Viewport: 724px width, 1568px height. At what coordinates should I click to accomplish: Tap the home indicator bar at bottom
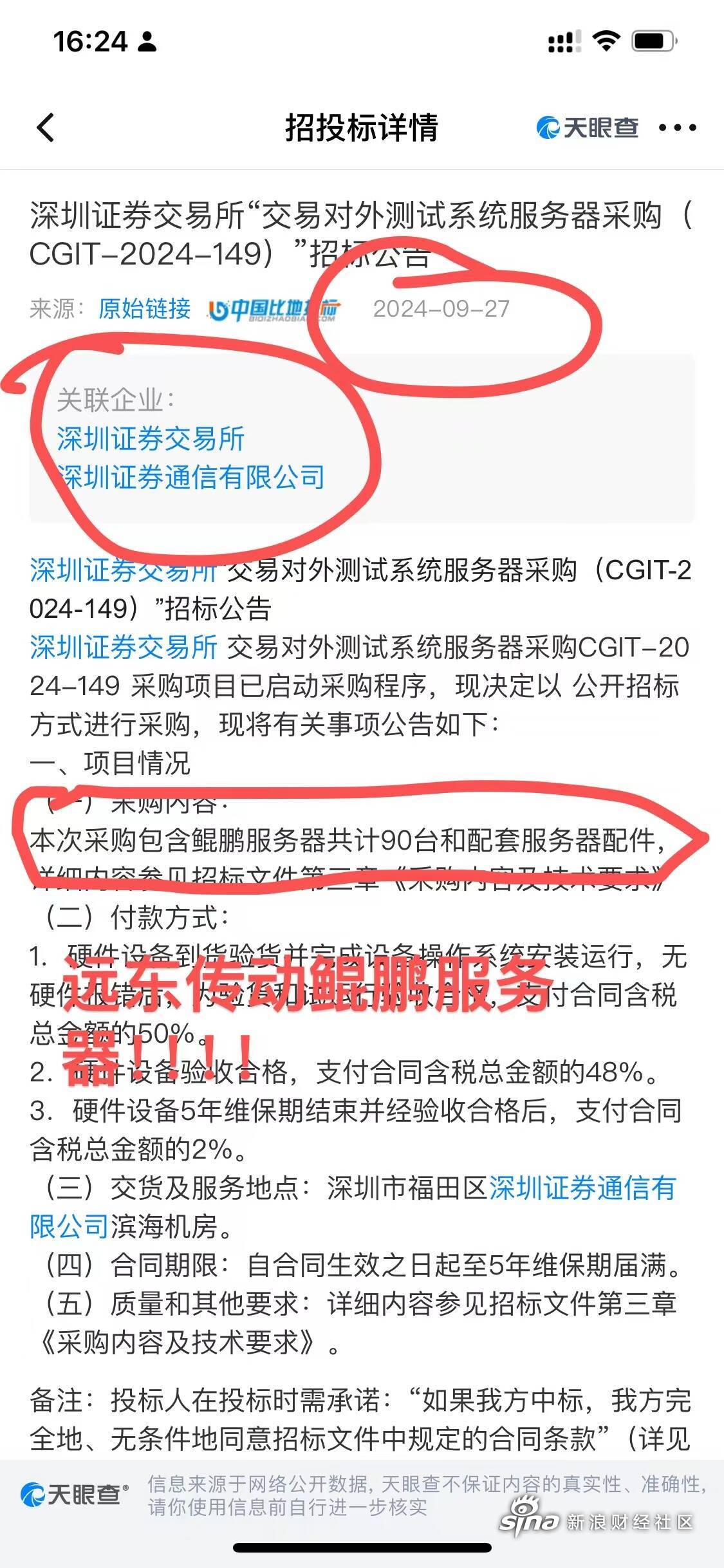point(362,1546)
